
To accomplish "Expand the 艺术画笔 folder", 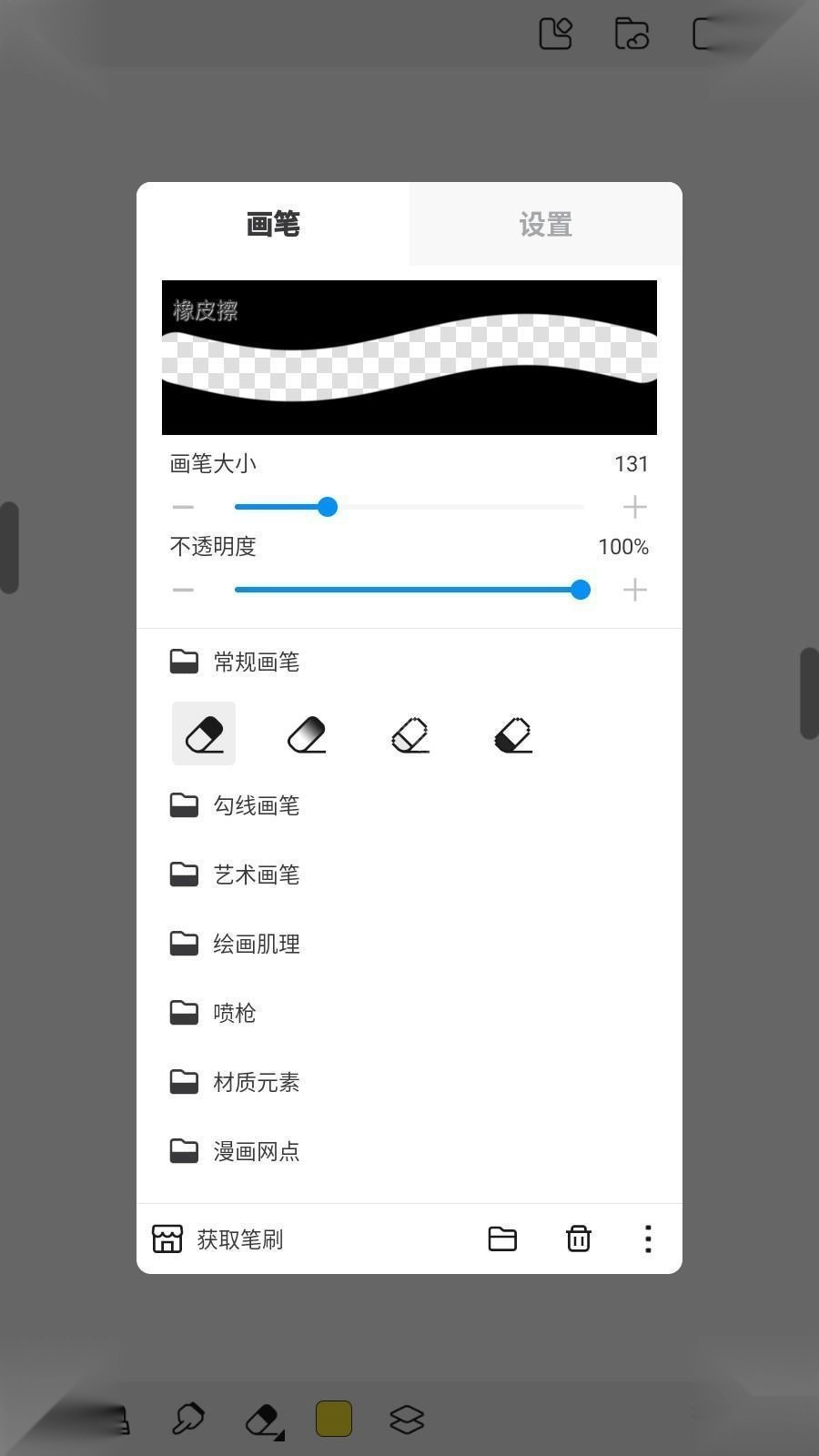I will [x=235, y=875].
